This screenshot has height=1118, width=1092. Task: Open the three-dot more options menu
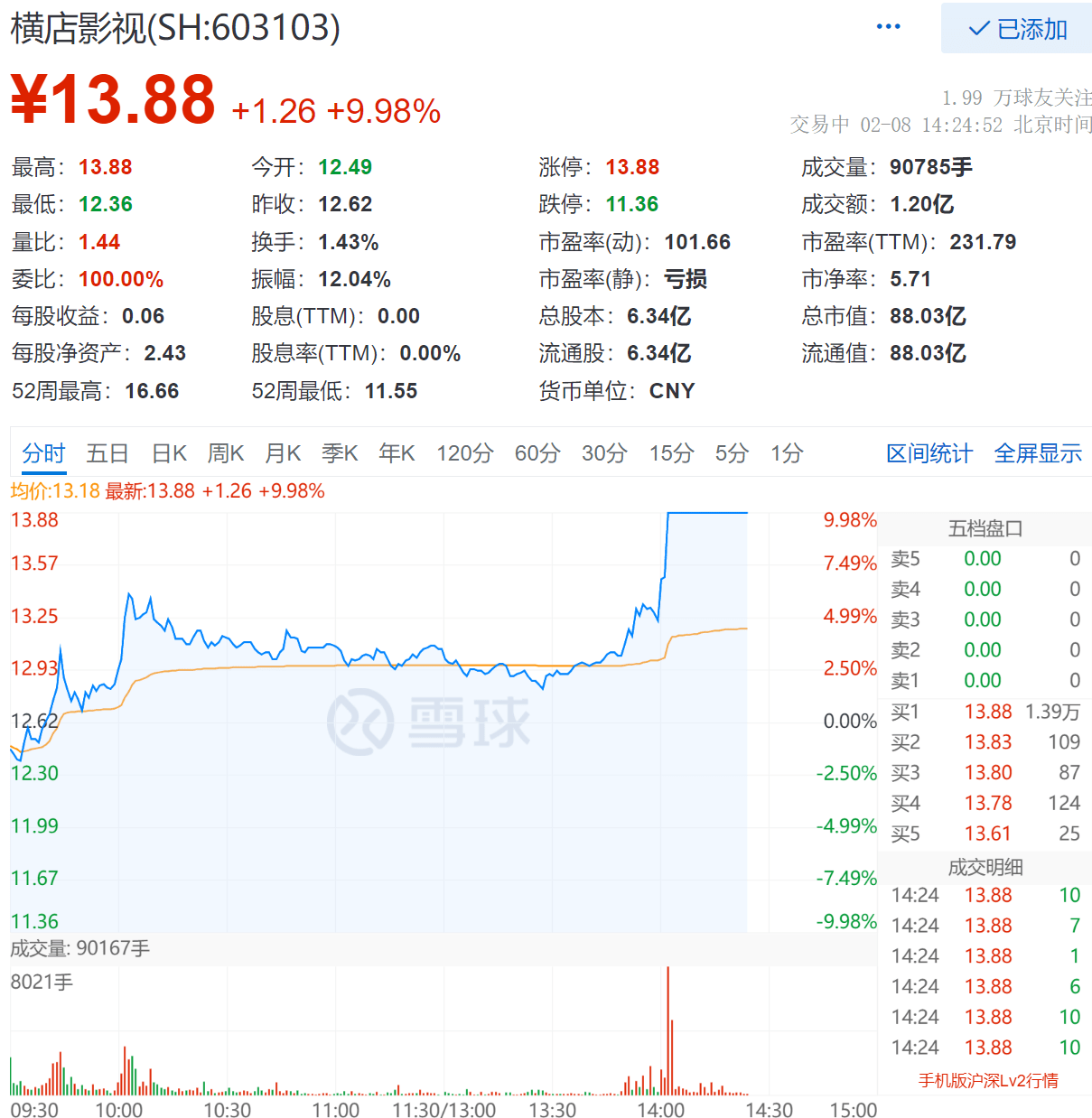tap(889, 27)
